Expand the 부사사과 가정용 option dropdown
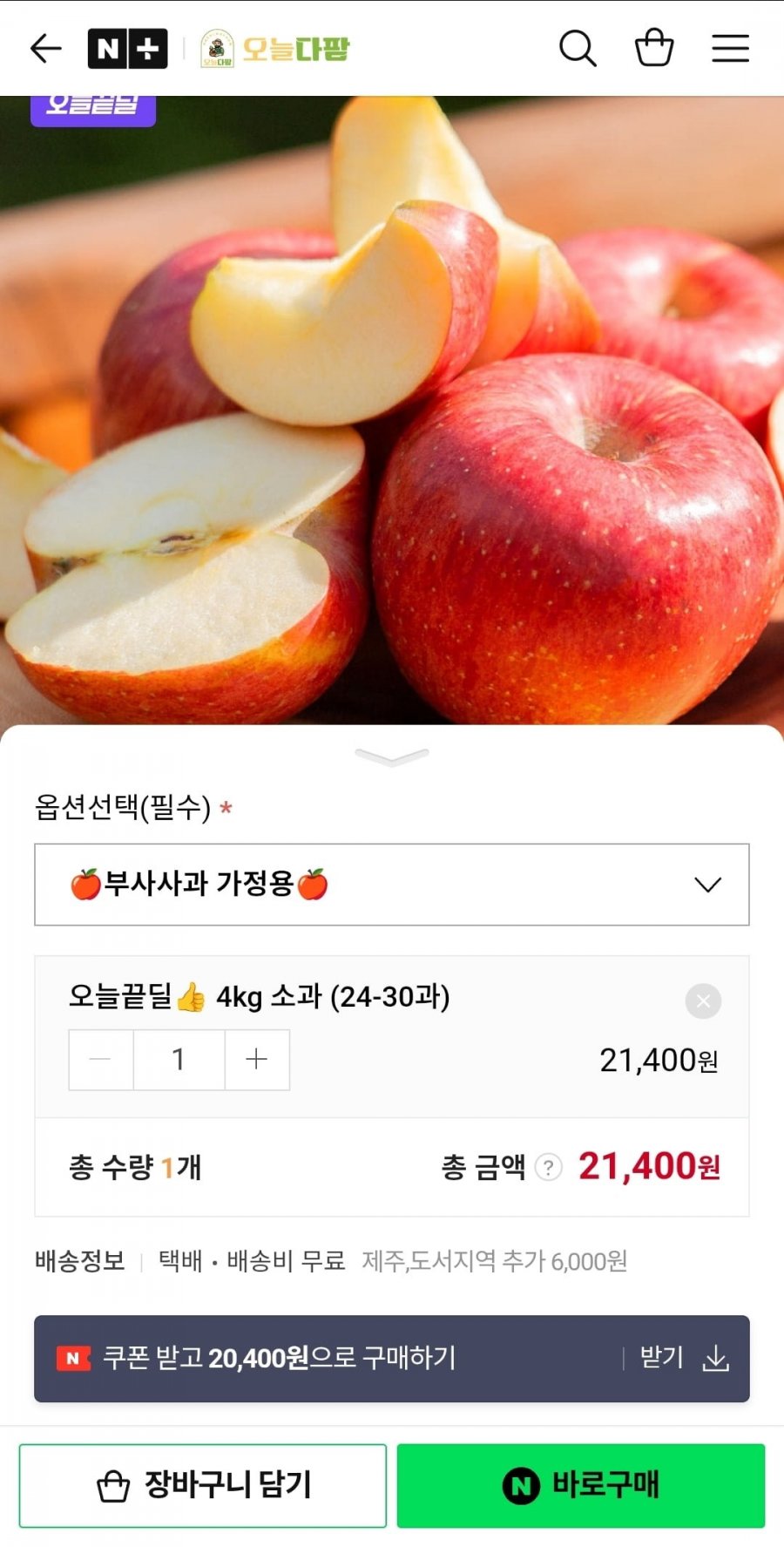 [x=392, y=885]
